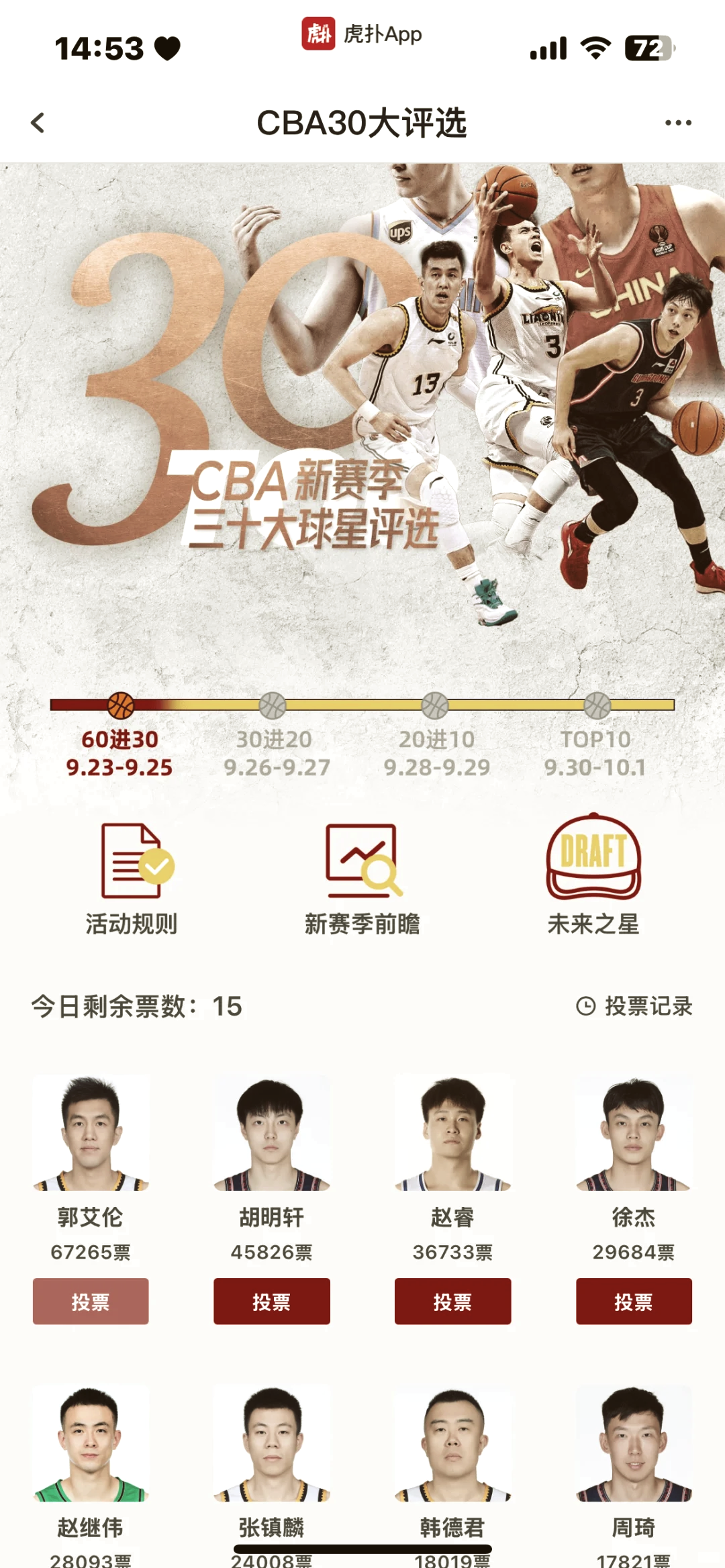725x1568 pixels.
Task: Open 未来之星 draft section
Action: point(593,876)
